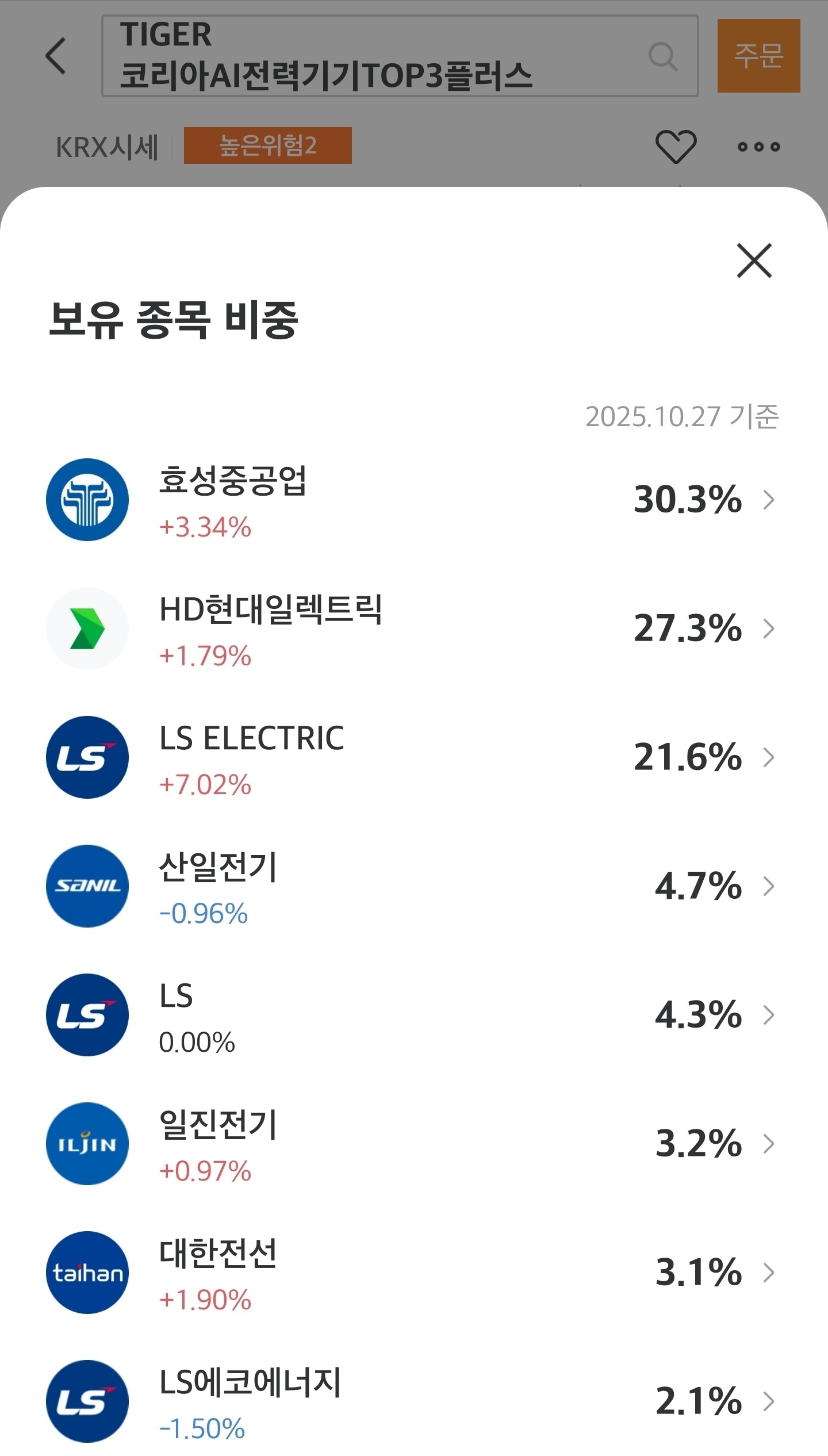Open 효성중공업 holding details
The height and width of the screenshot is (1456, 828).
pos(414,500)
